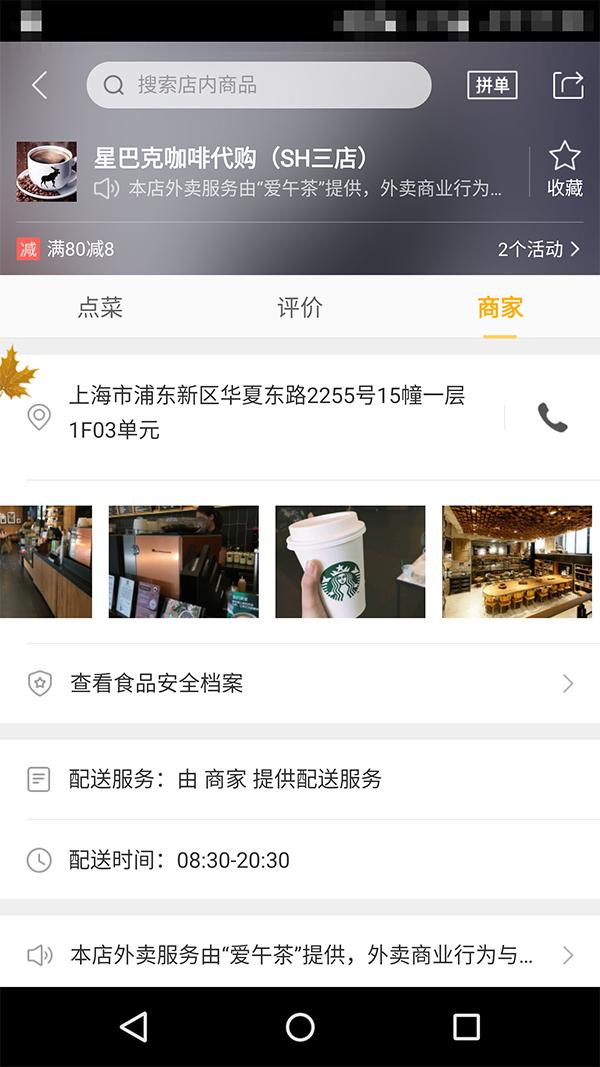600x1067 pixels.
Task: Open the 2个活动 promotions
Action: [538, 249]
